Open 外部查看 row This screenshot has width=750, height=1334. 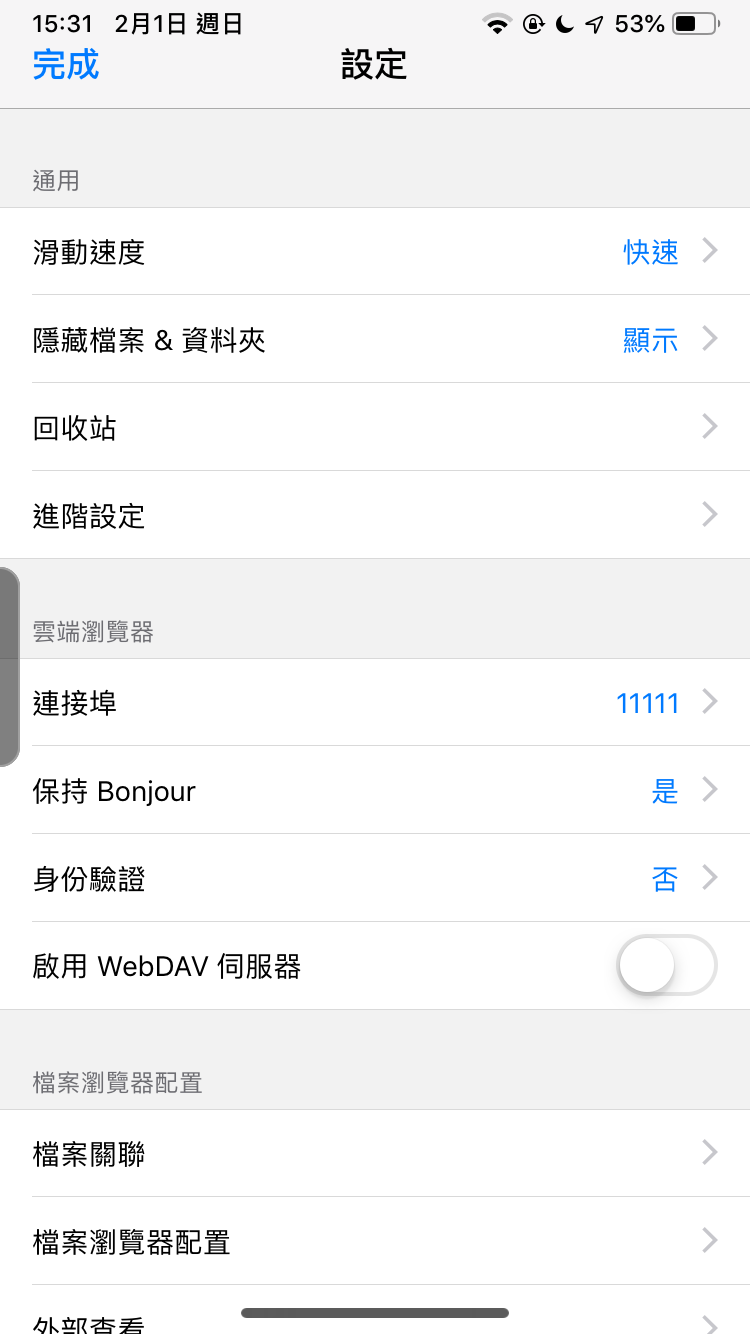375,1320
